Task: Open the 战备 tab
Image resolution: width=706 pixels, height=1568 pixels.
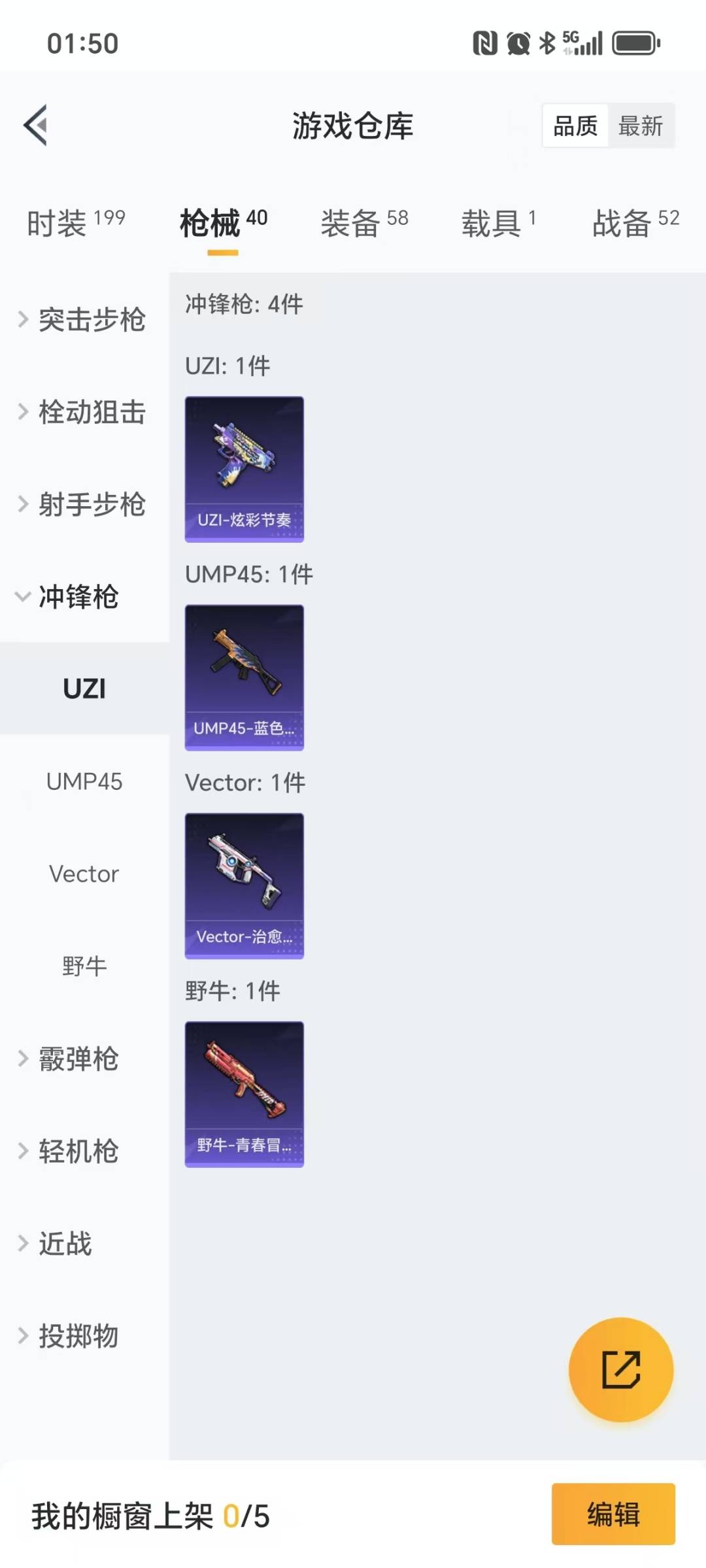Action: tap(635, 223)
